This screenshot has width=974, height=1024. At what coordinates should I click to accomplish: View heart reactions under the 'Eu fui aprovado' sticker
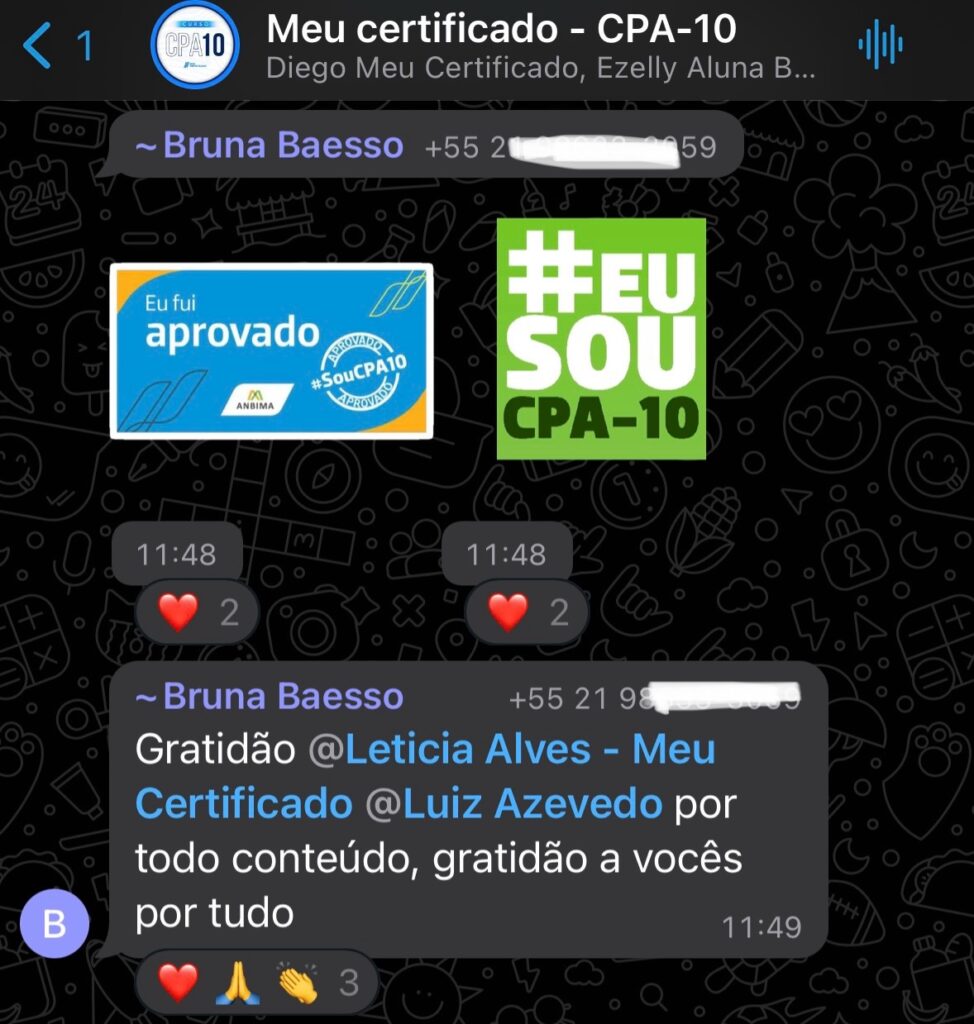(196, 612)
